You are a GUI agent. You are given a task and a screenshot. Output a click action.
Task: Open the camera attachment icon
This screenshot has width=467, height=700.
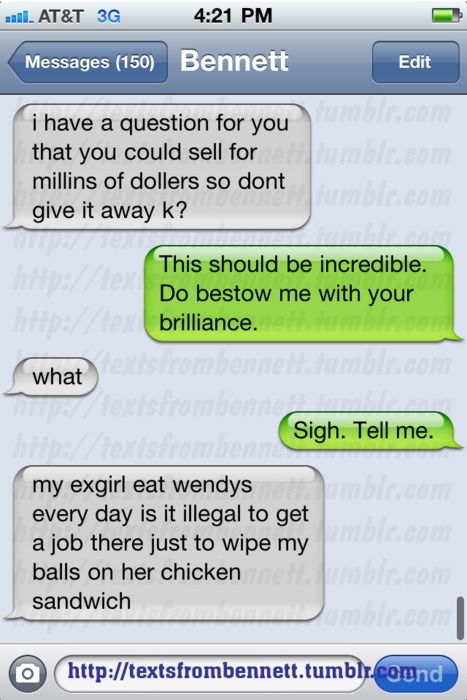click(x=27, y=673)
